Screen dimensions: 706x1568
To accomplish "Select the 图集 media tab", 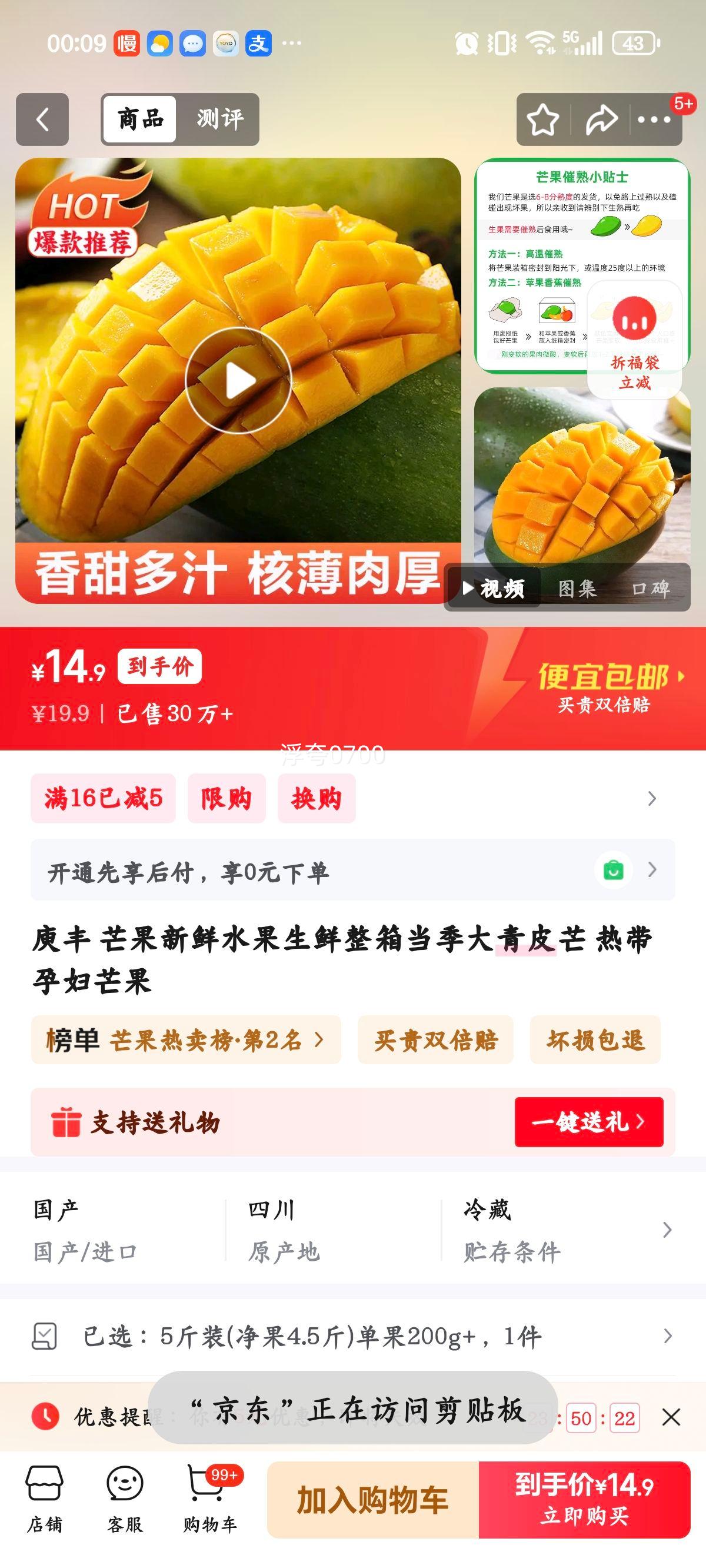I will click(x=576, y=589).
